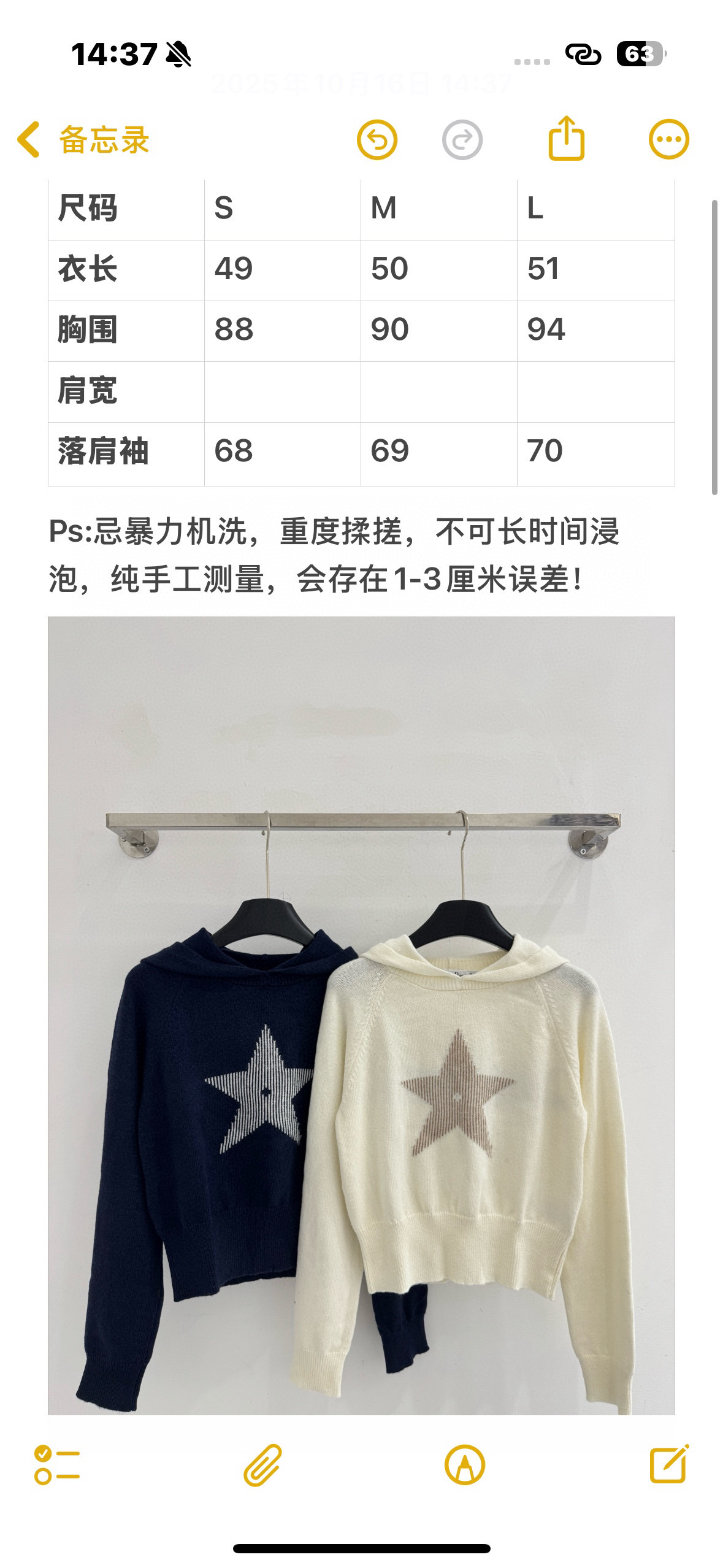Viewport: 723px width, 1568px height.
Task: Add a checklist to the note
Action: [x=57, y=1464]
